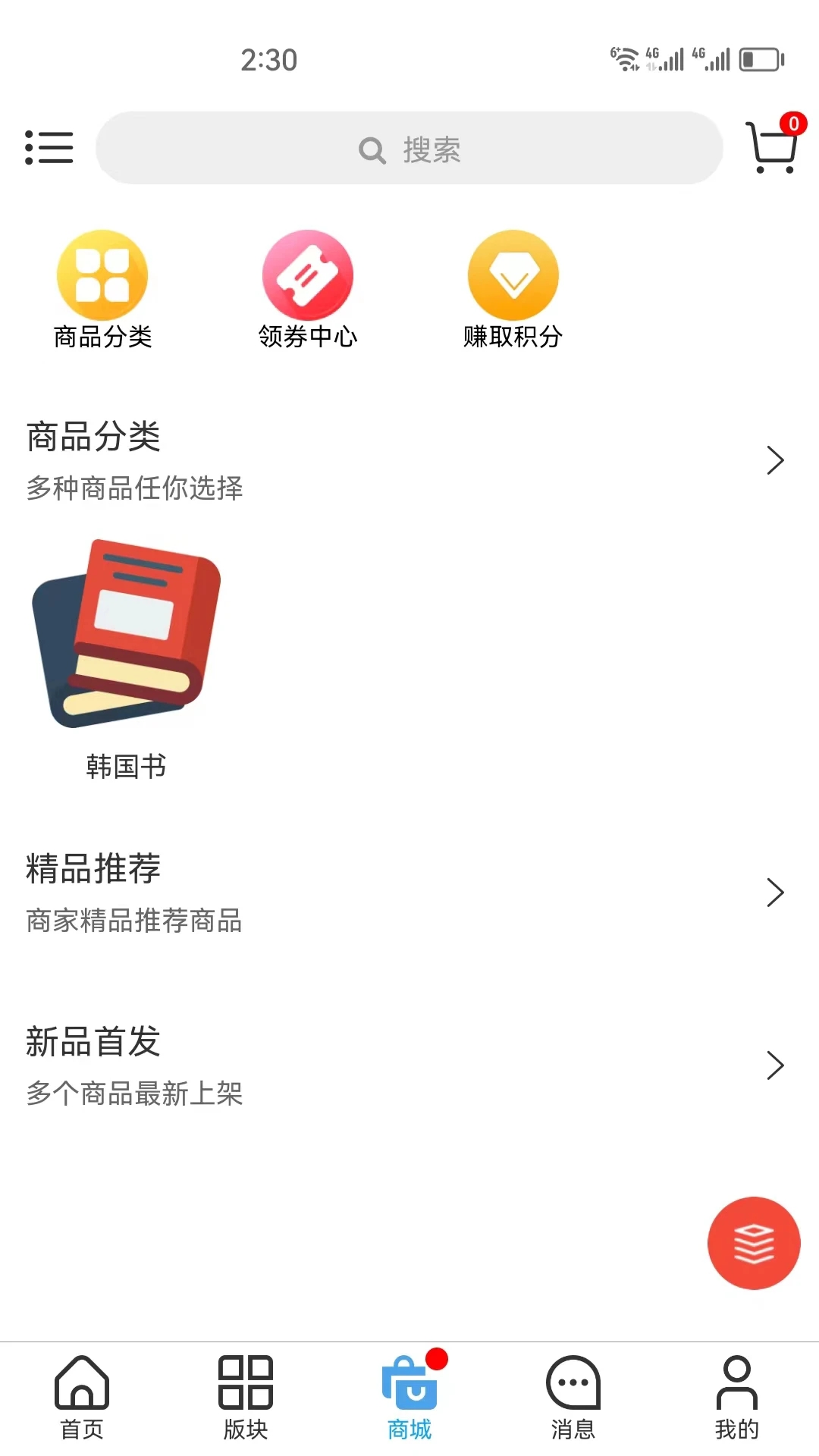Switch to 首页 tab

point(82,1398)
